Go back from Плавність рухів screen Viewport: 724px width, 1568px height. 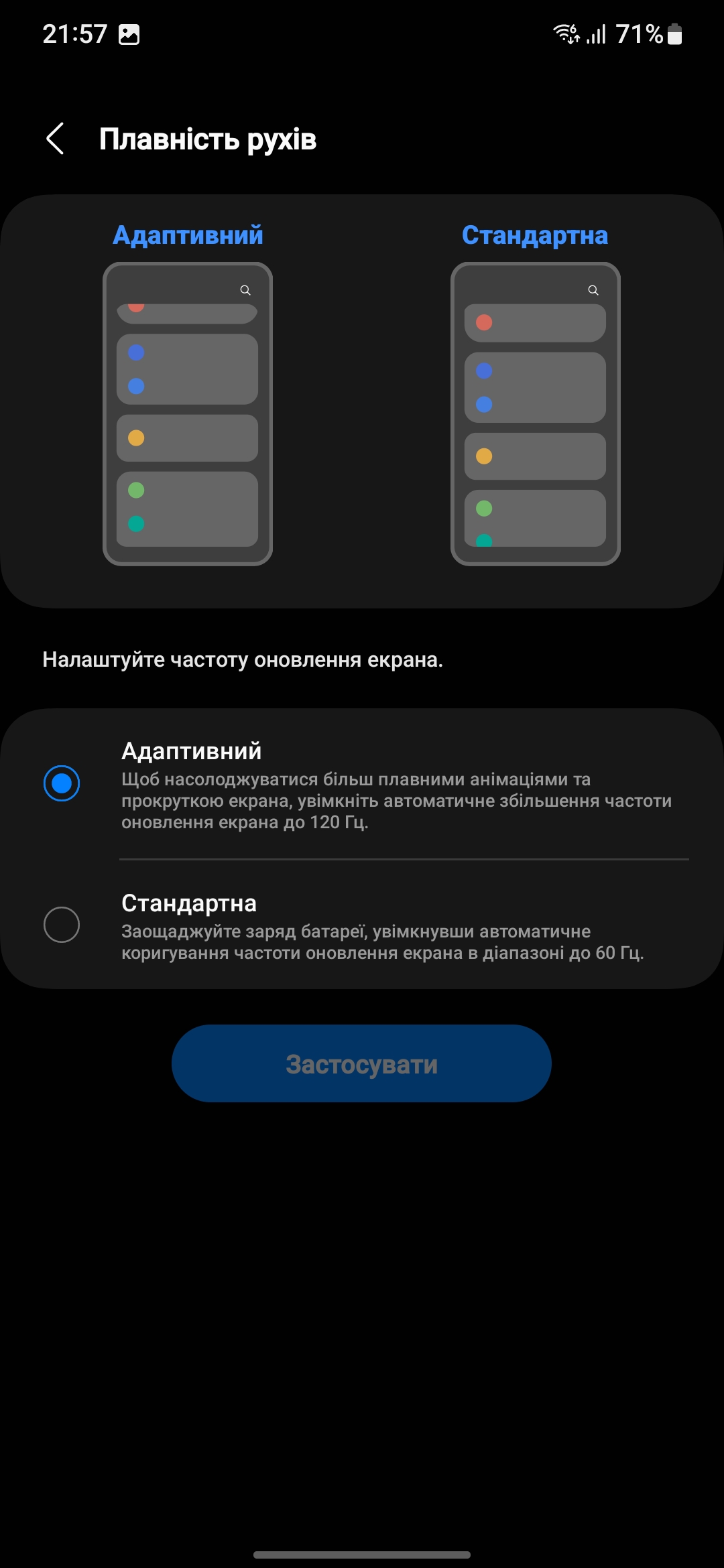(56, 139)
